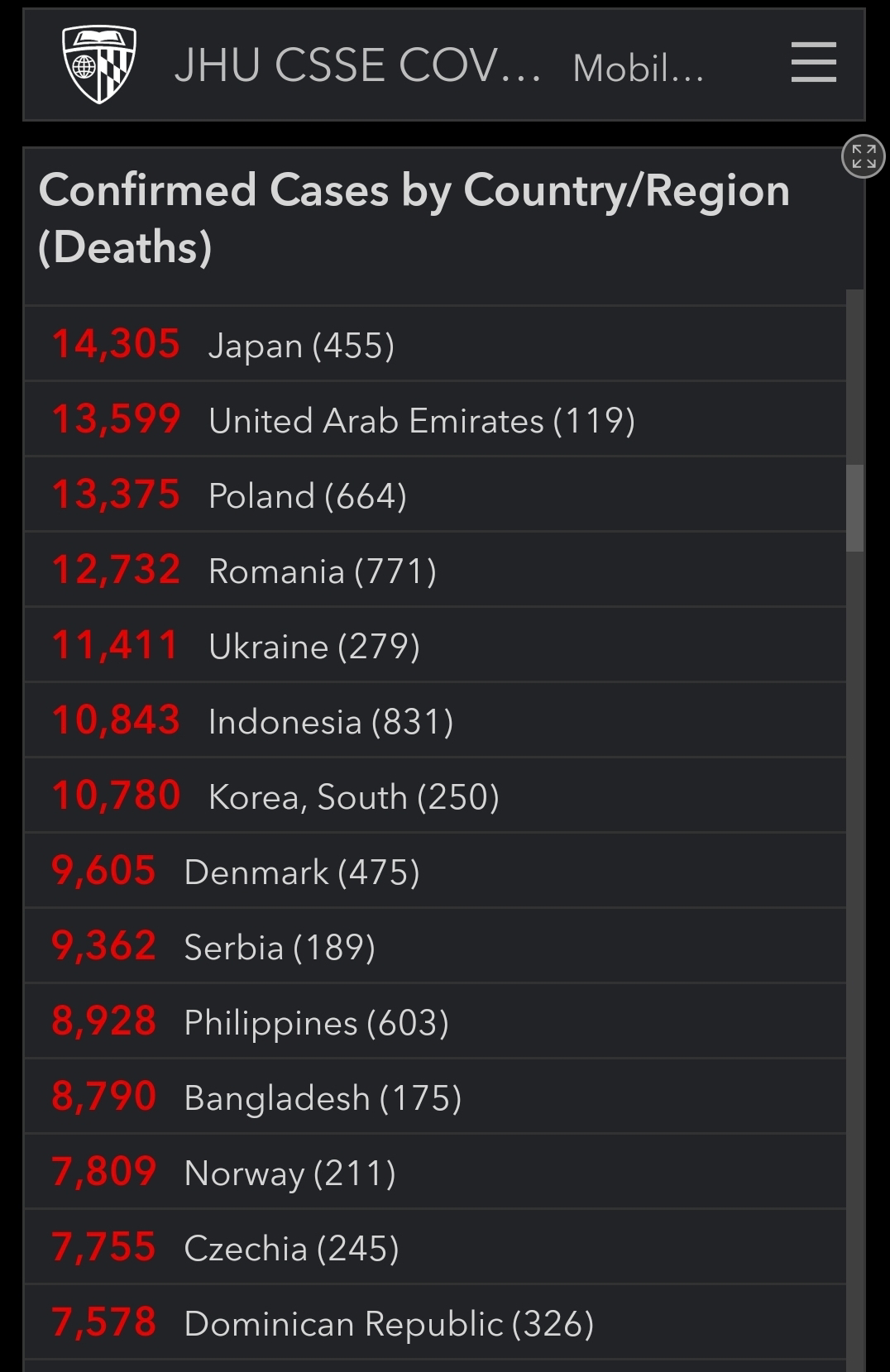Select the United Arab Emirates row

coord(435,419)
